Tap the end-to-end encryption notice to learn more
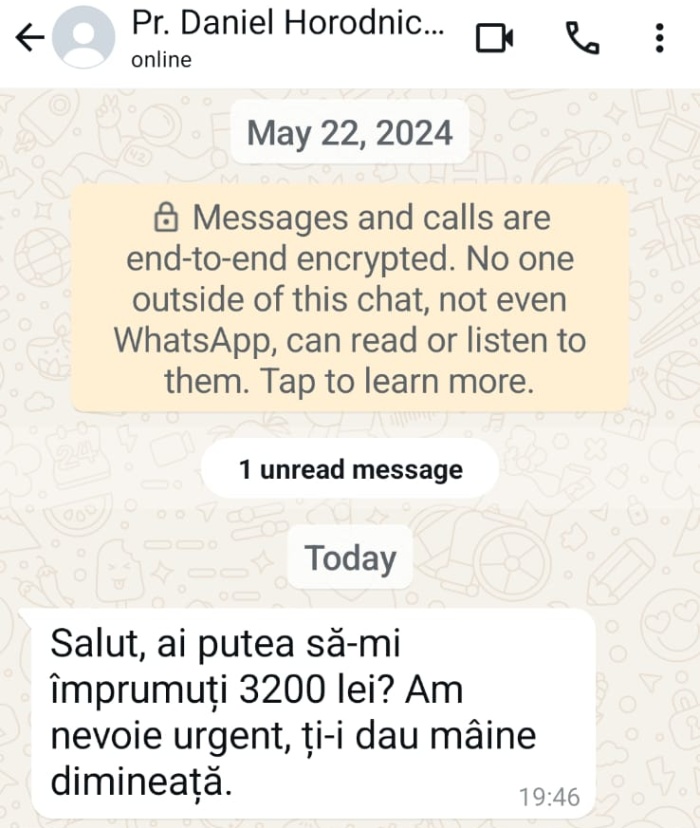This screenshot has width=700, height=828. [x=350, y=299]
